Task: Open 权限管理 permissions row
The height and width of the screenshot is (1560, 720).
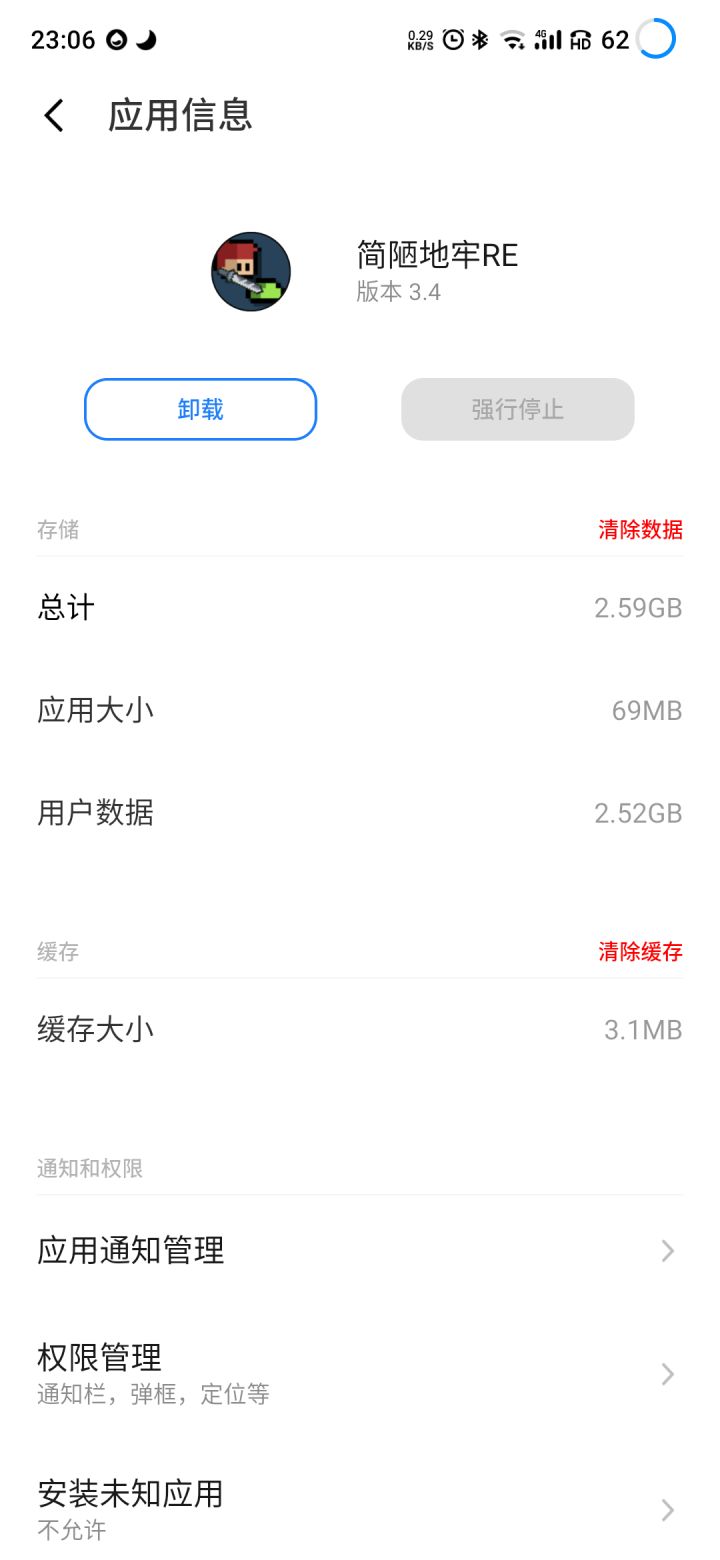Action: pos(360,1373)
